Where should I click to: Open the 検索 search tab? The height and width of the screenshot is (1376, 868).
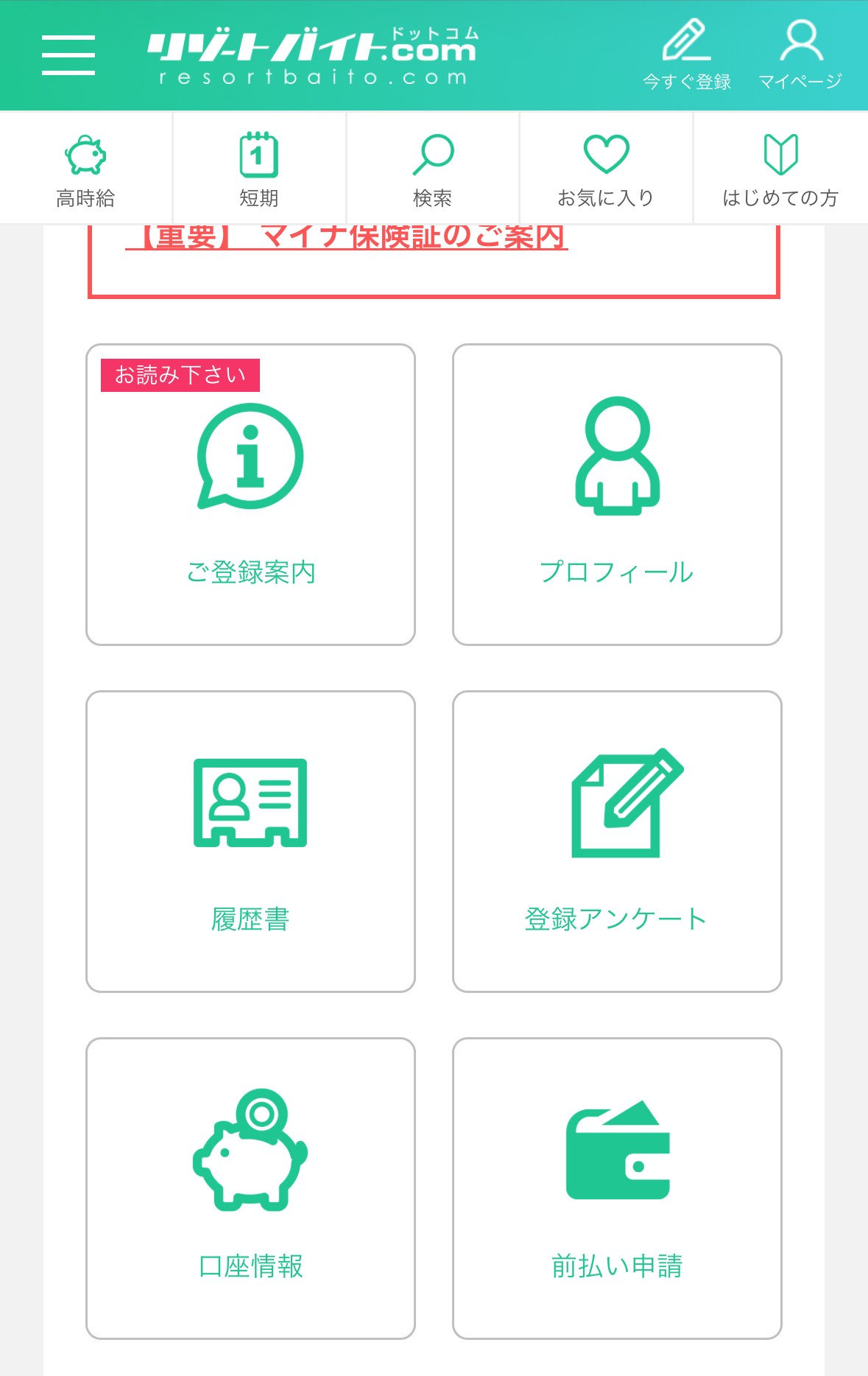tap(433, 168)
